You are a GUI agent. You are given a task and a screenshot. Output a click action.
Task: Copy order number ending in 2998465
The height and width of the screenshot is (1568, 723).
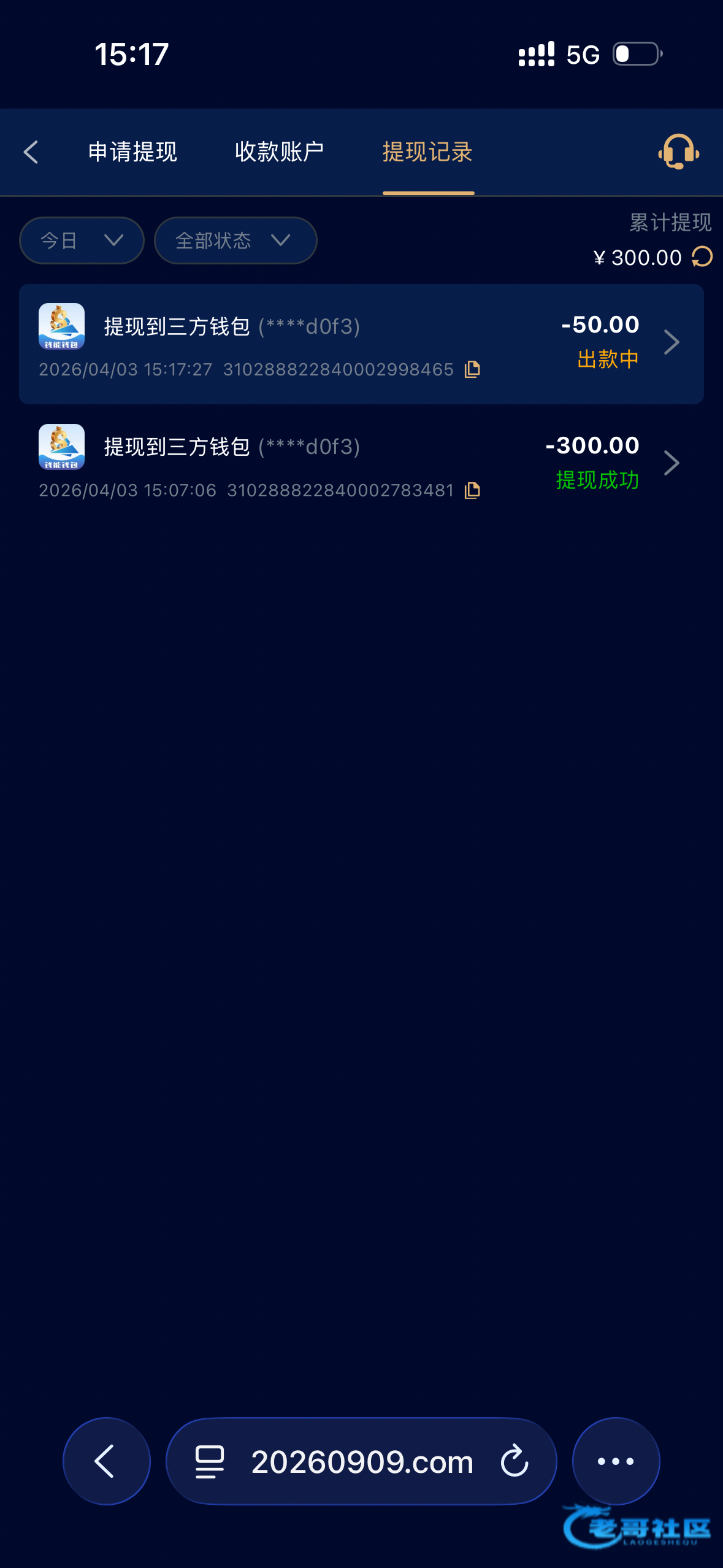pos(472,369)
